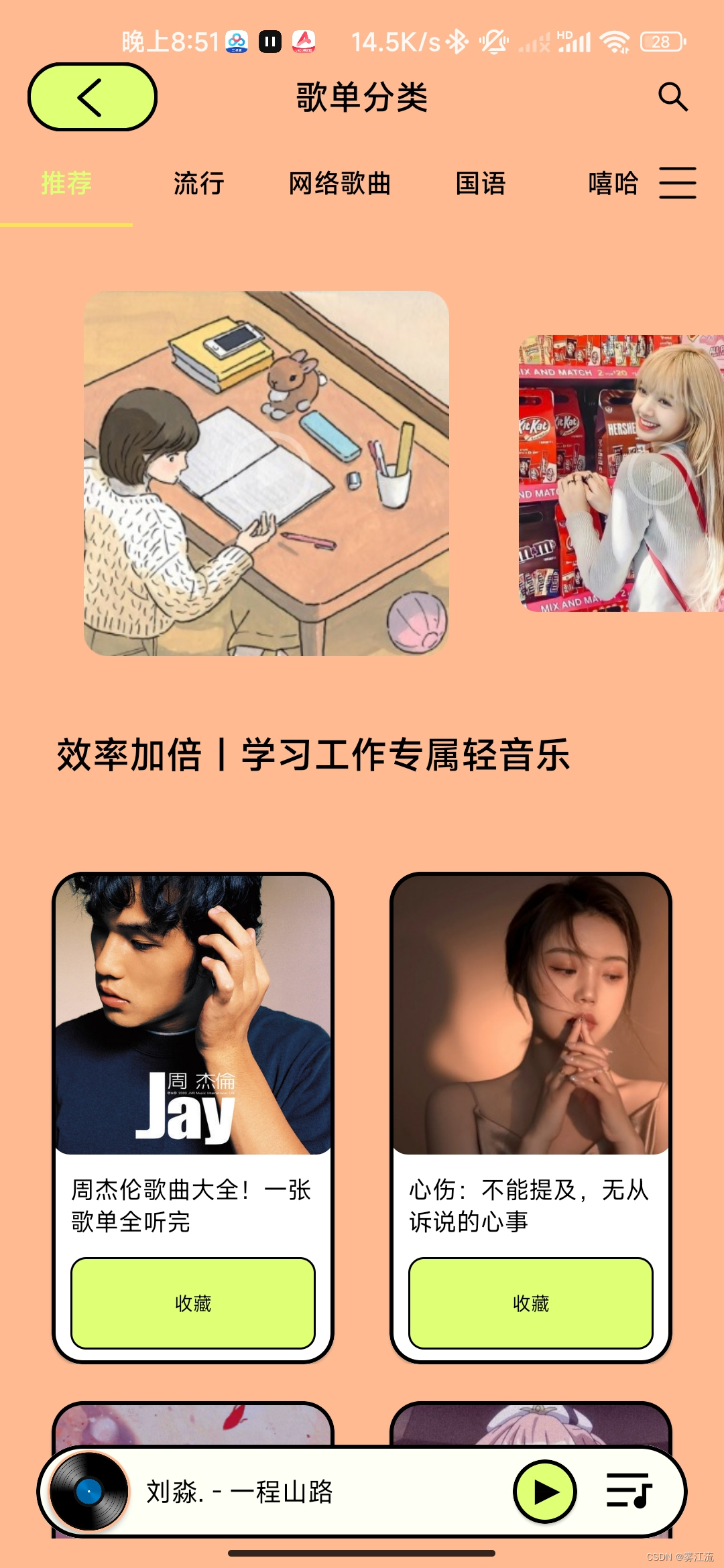Image resolution: width=724 pixels, height=1568 pixels.
Task: Open search from the magnifier icon
Action: click(x=672, y=97)
